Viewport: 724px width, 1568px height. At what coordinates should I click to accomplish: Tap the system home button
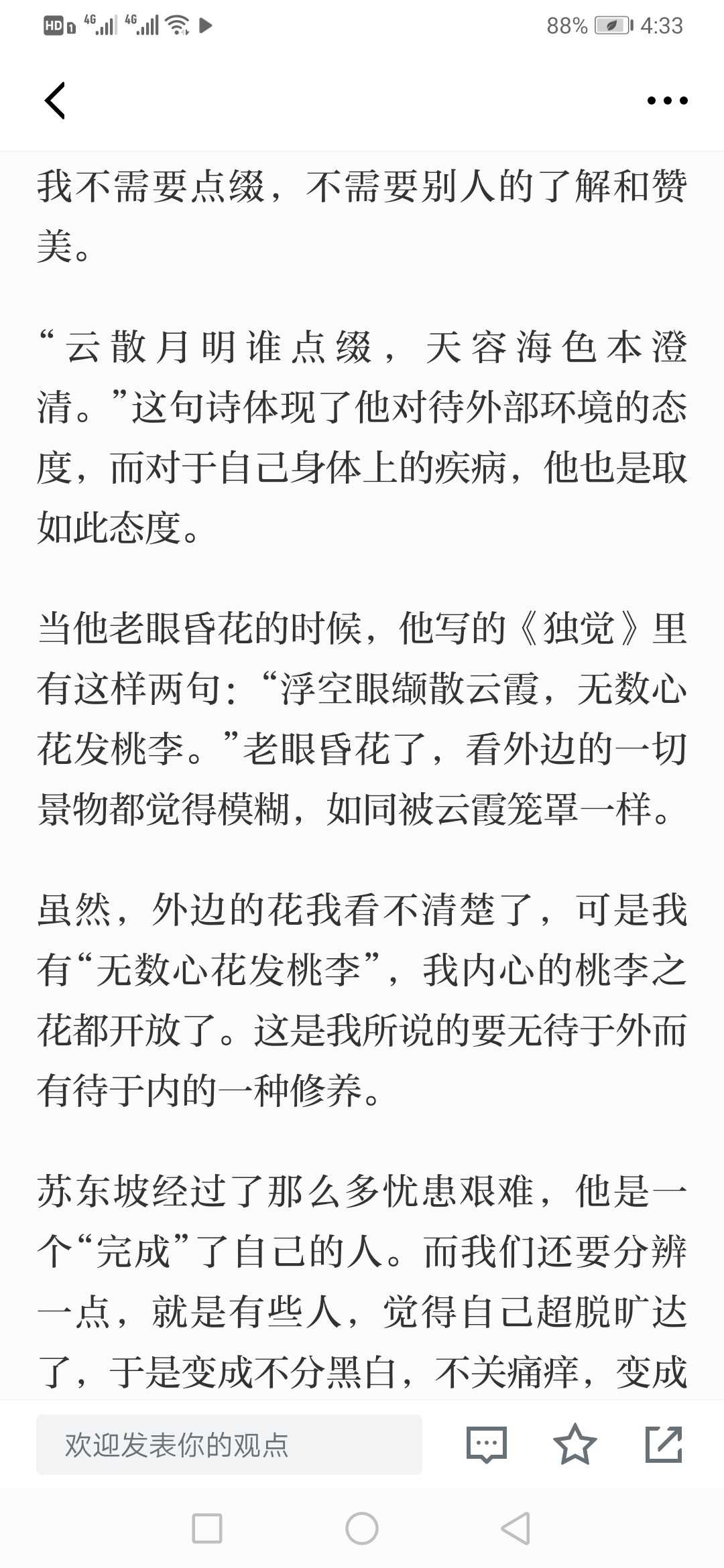[362, 1529]
